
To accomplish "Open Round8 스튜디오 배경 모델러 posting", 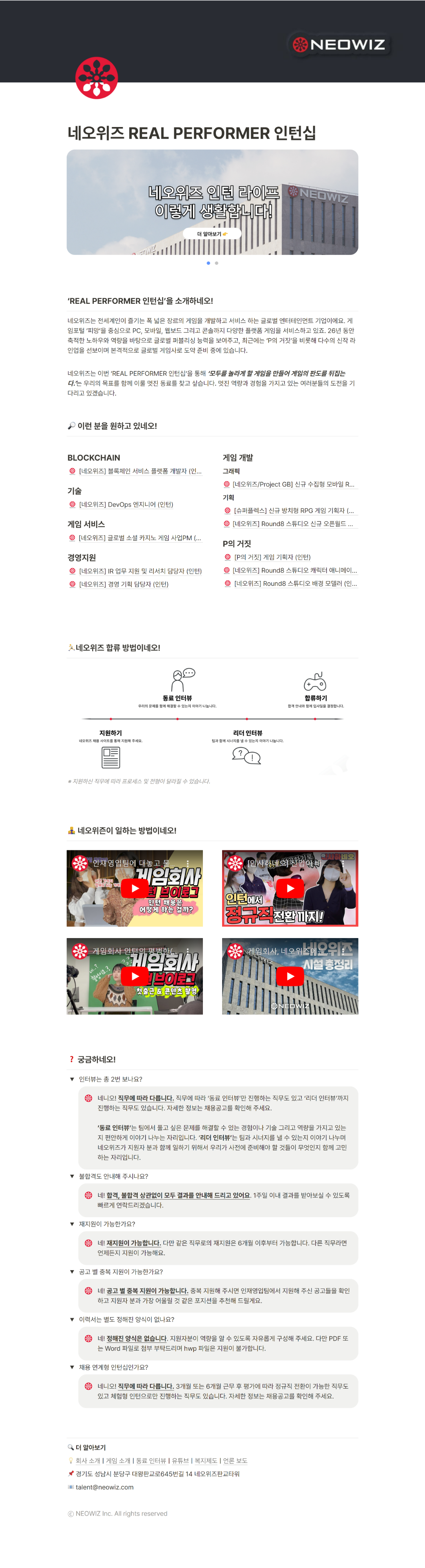I will [x=295, y=584].
